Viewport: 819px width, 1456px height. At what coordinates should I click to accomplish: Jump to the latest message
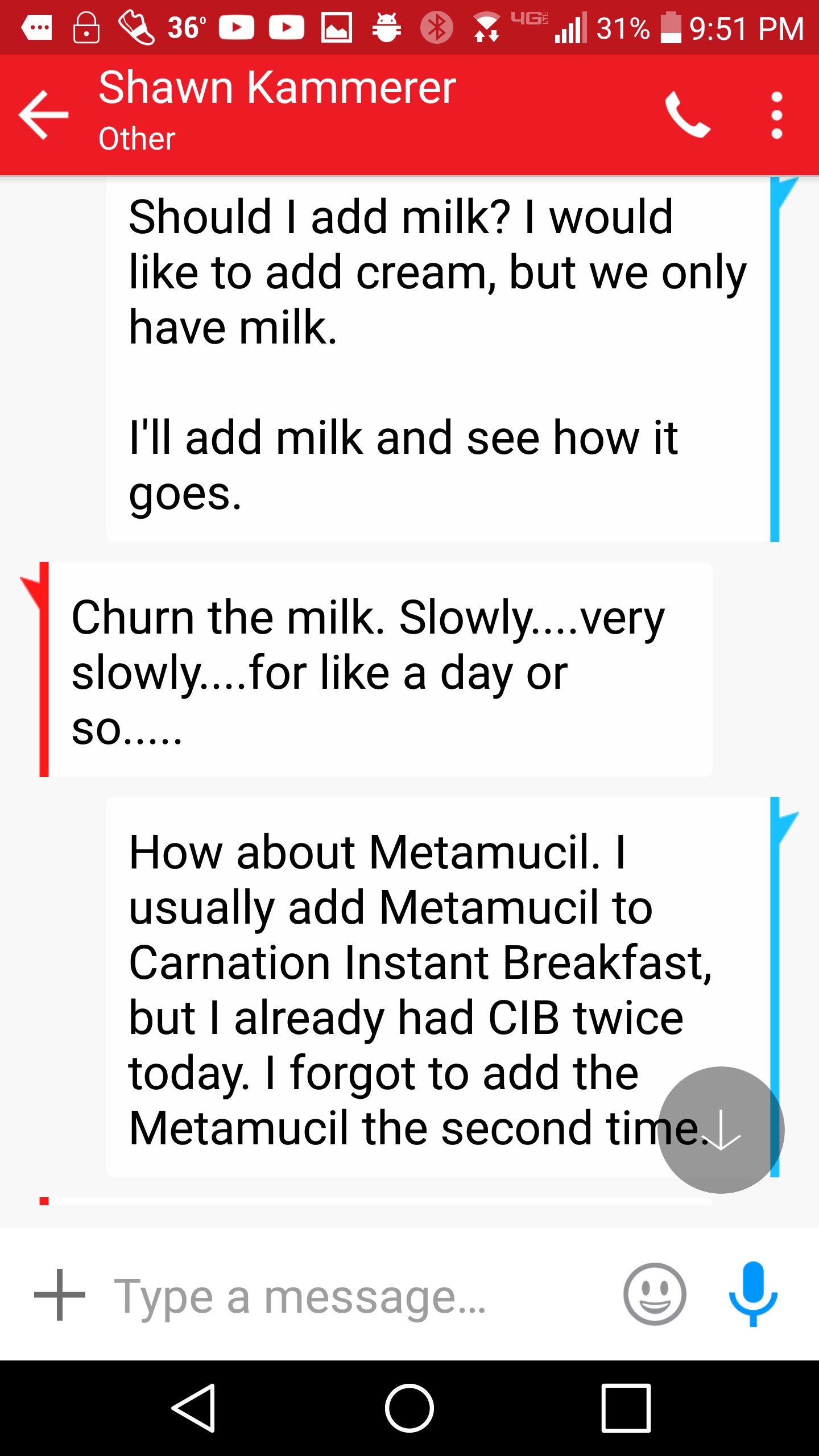(x=721, y=1130)
